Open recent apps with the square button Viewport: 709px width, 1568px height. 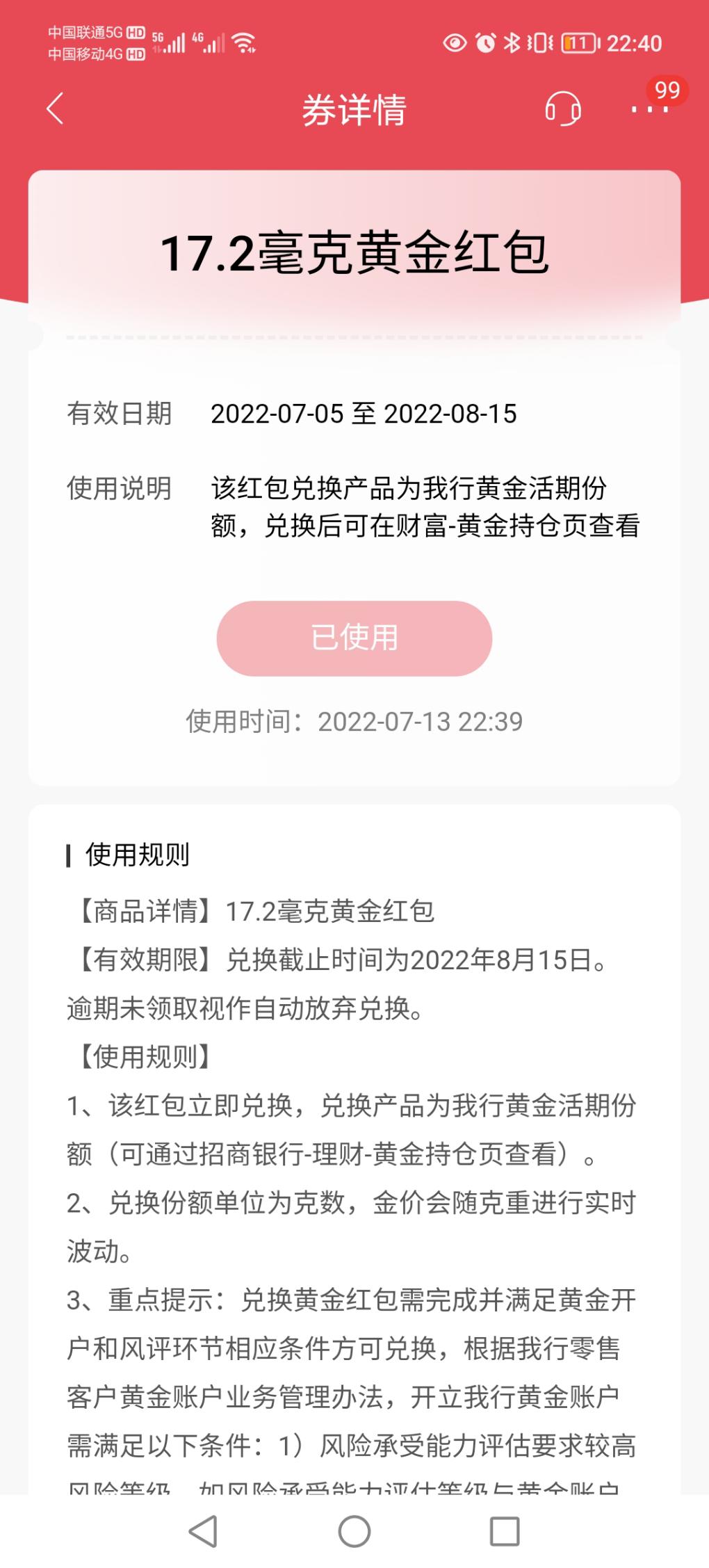tap(505, 1531)
